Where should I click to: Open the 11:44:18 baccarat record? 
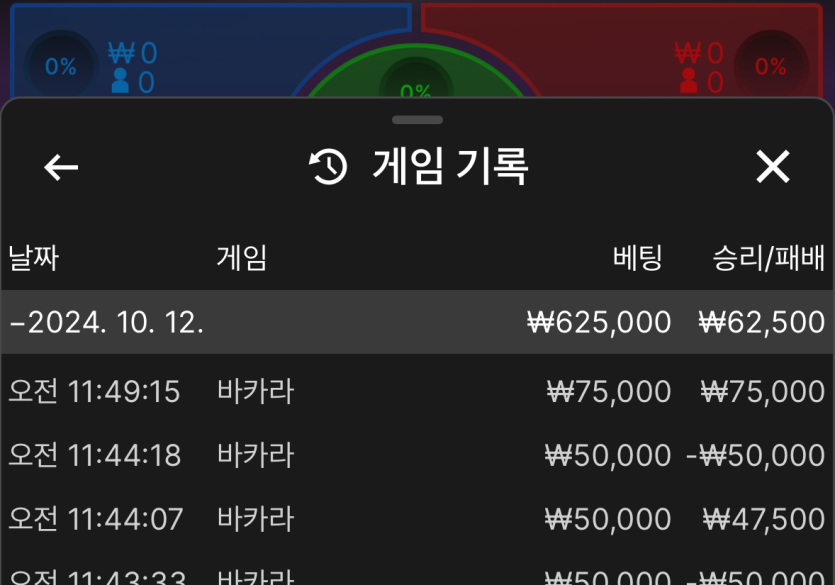click(416, 456)
